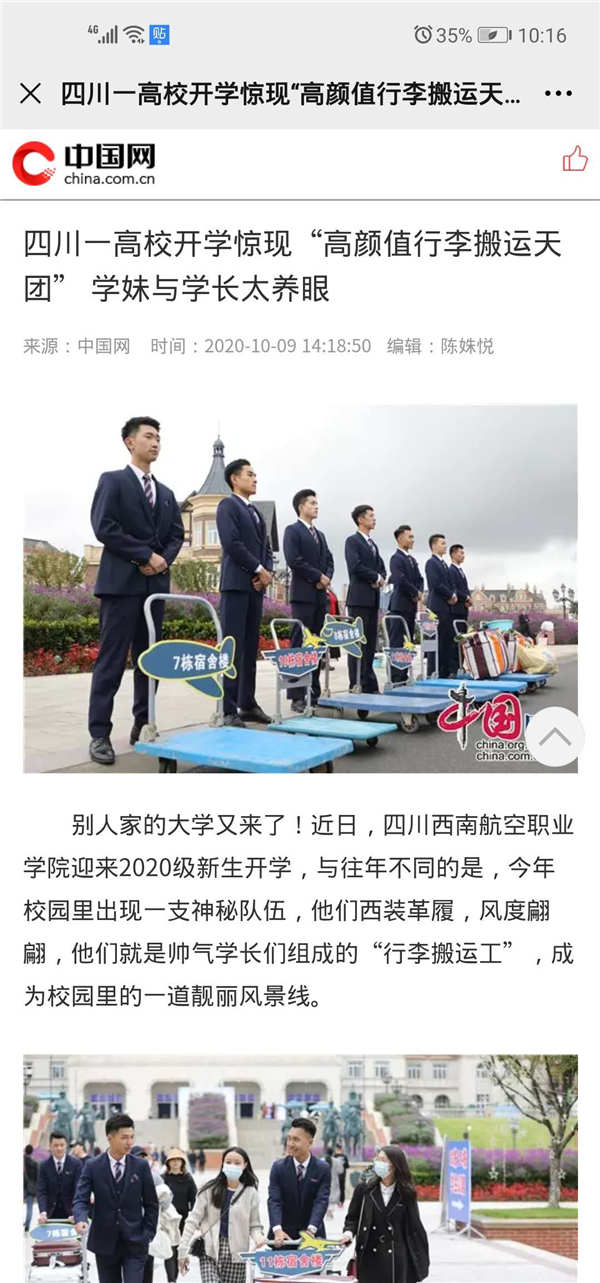Open the 中国网 china.com.cn homepage logo

click(84, 164)
